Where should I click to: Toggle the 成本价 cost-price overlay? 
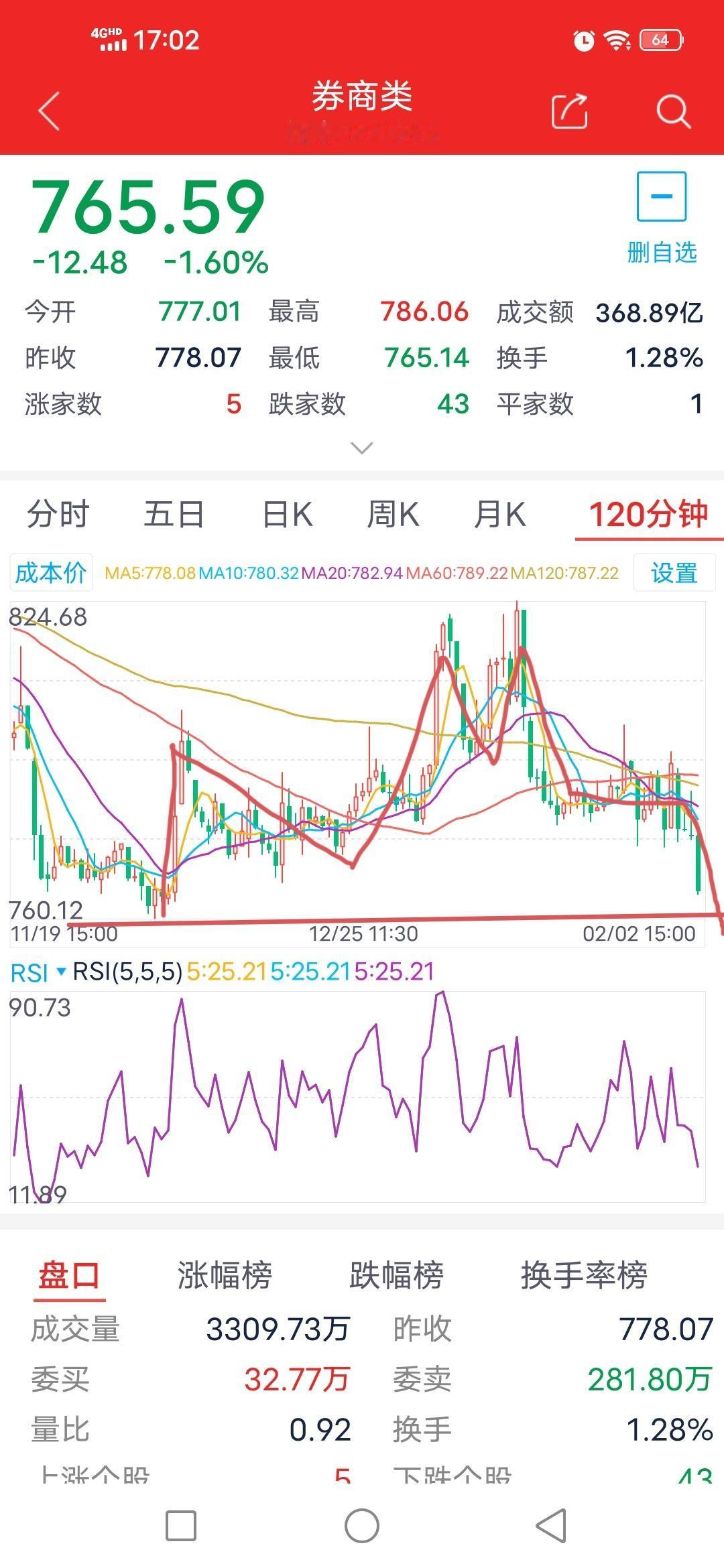coord(50,573)
